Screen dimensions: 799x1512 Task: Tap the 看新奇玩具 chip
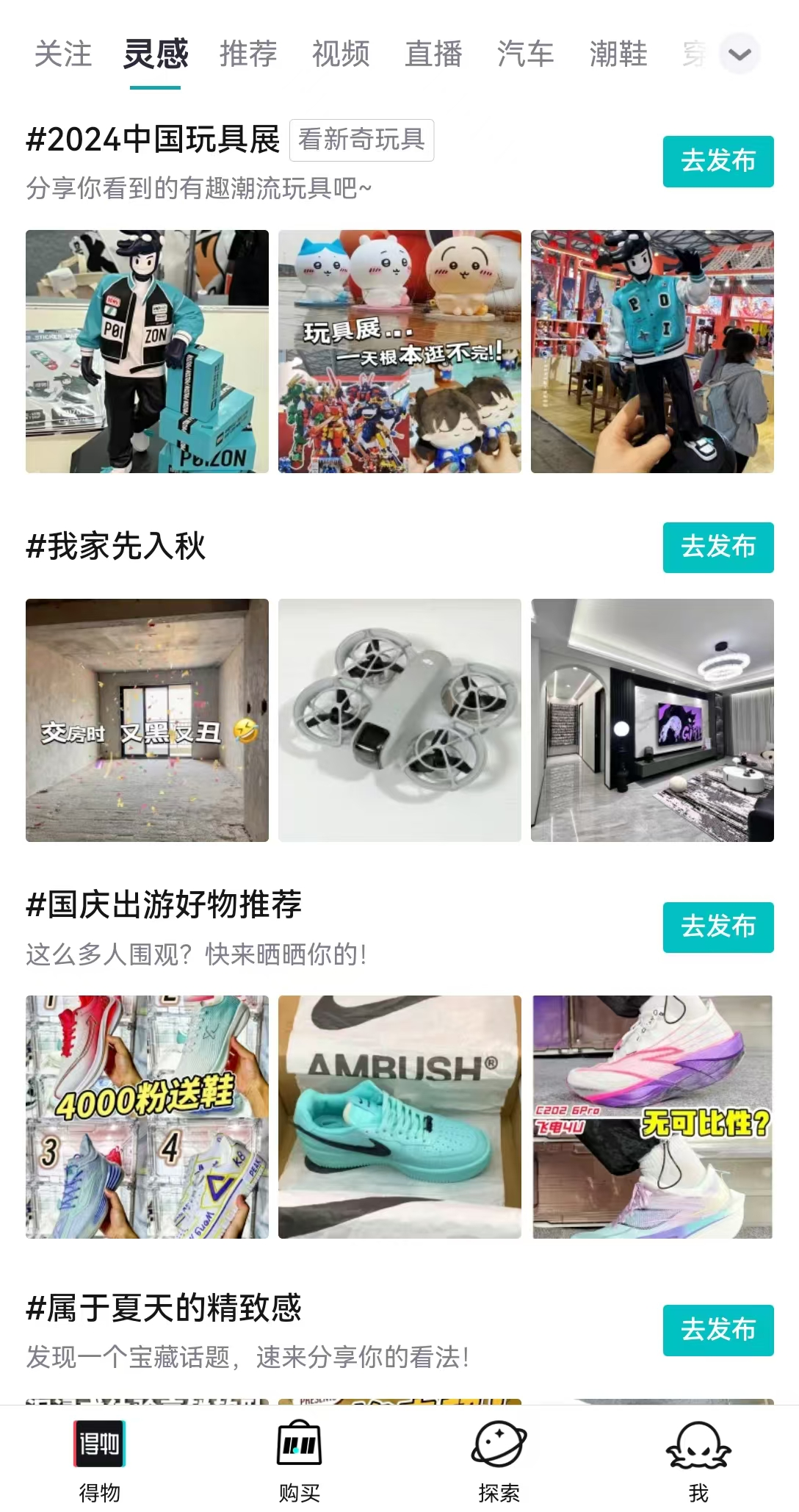point(361,140)
